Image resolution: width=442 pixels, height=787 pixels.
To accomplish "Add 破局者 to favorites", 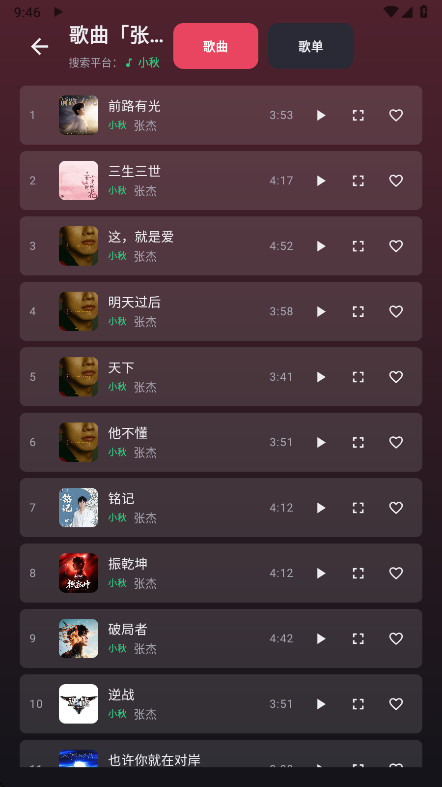I will tap(396, 638).
